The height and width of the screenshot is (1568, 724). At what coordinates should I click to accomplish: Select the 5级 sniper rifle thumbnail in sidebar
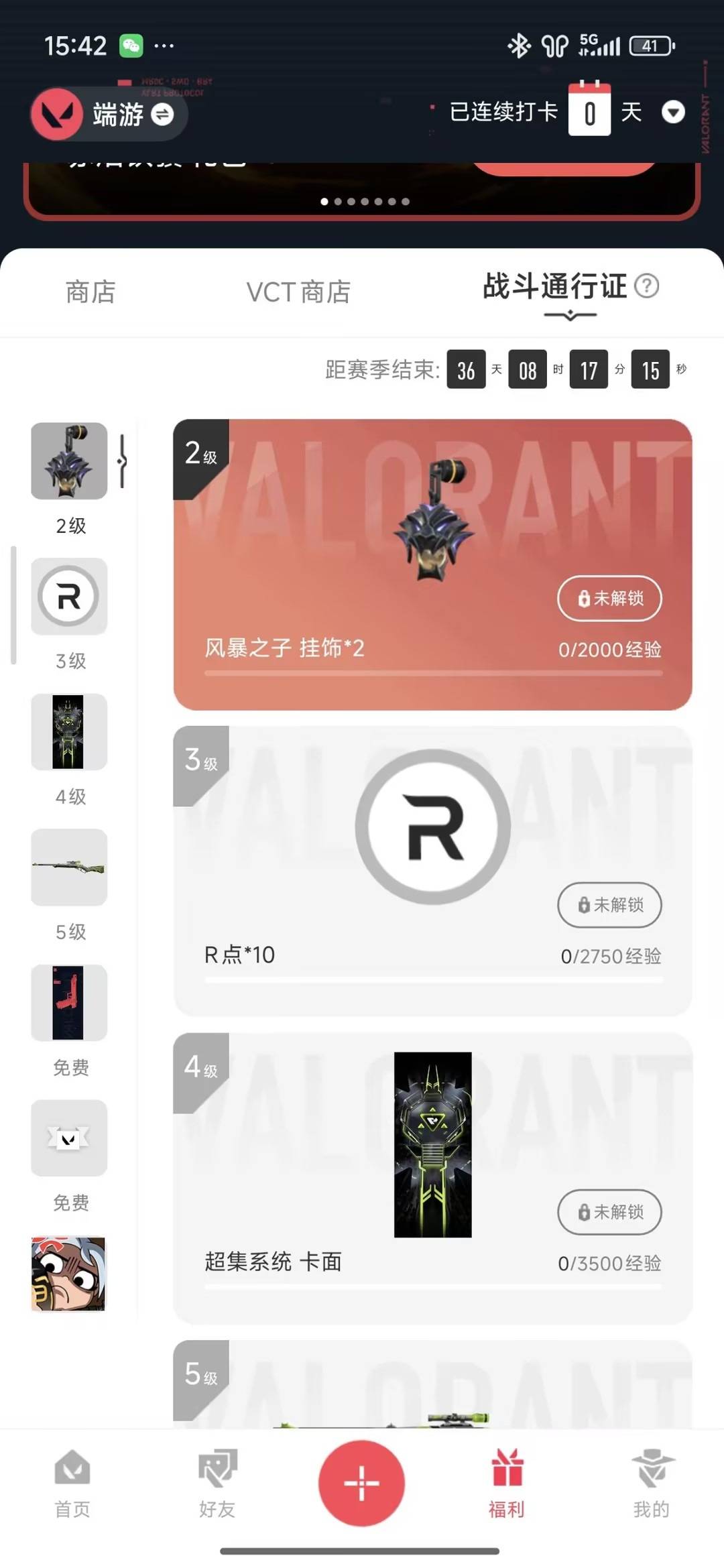pos(69,868)
